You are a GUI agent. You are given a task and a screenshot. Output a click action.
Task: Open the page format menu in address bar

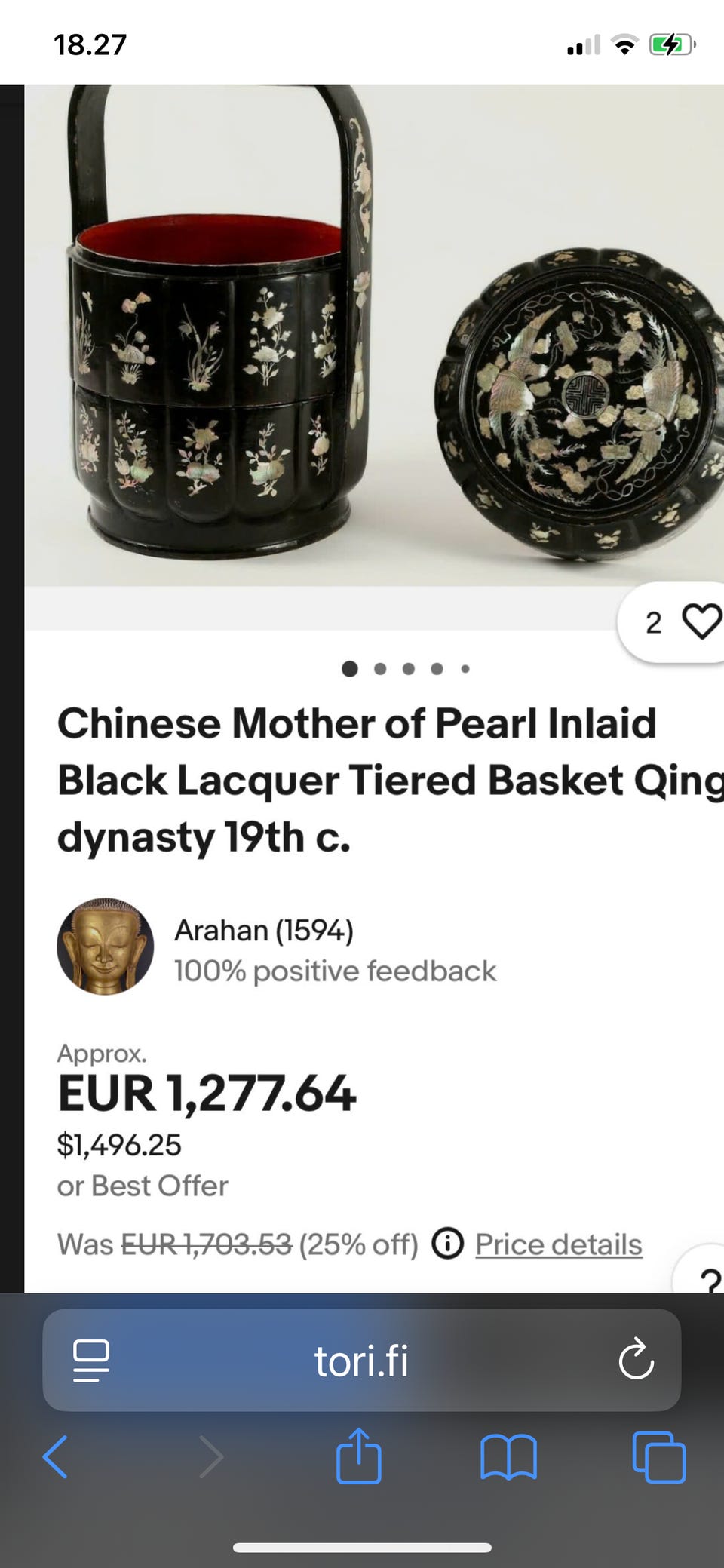tap(91, 1360)
